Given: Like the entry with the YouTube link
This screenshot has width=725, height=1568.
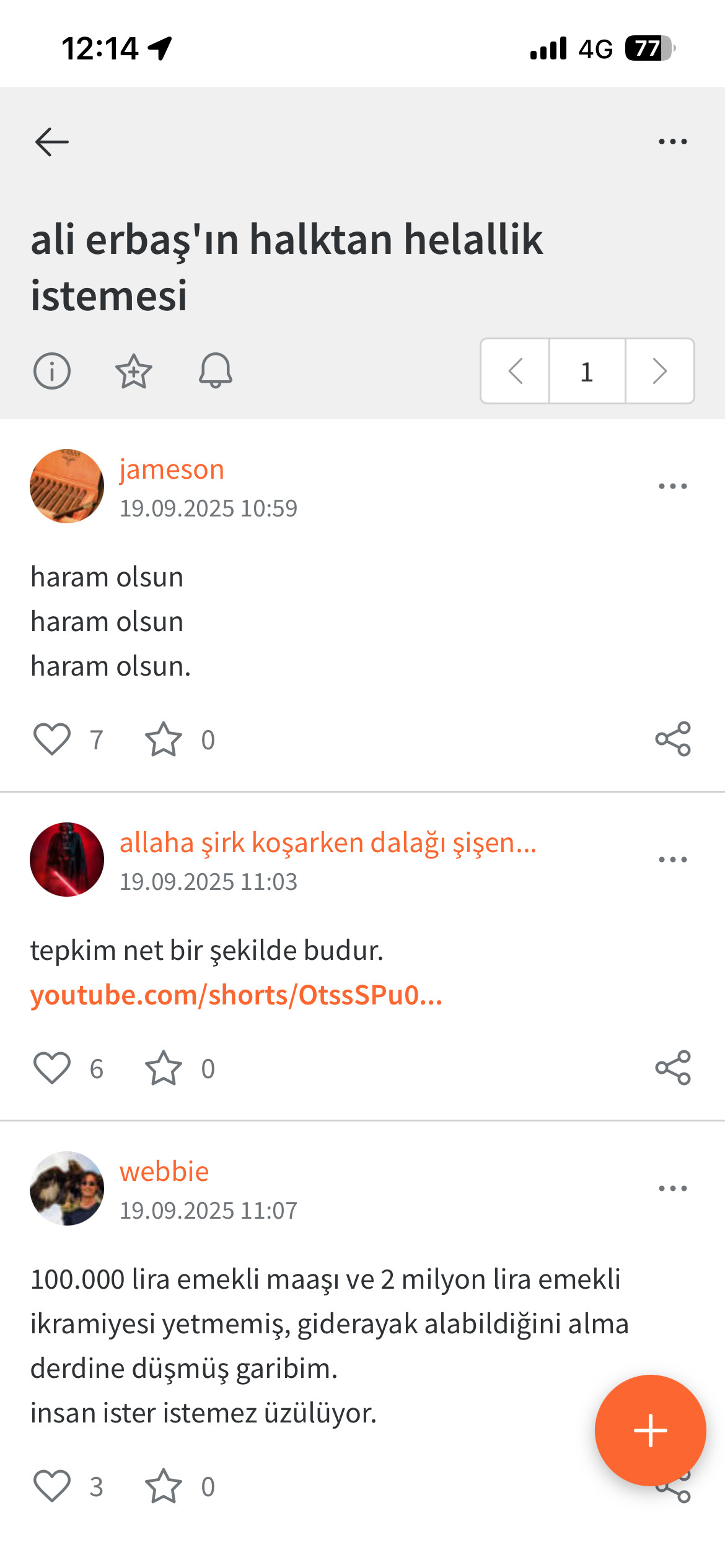Looking at the screenshot, I should (x=52, y=1068).
